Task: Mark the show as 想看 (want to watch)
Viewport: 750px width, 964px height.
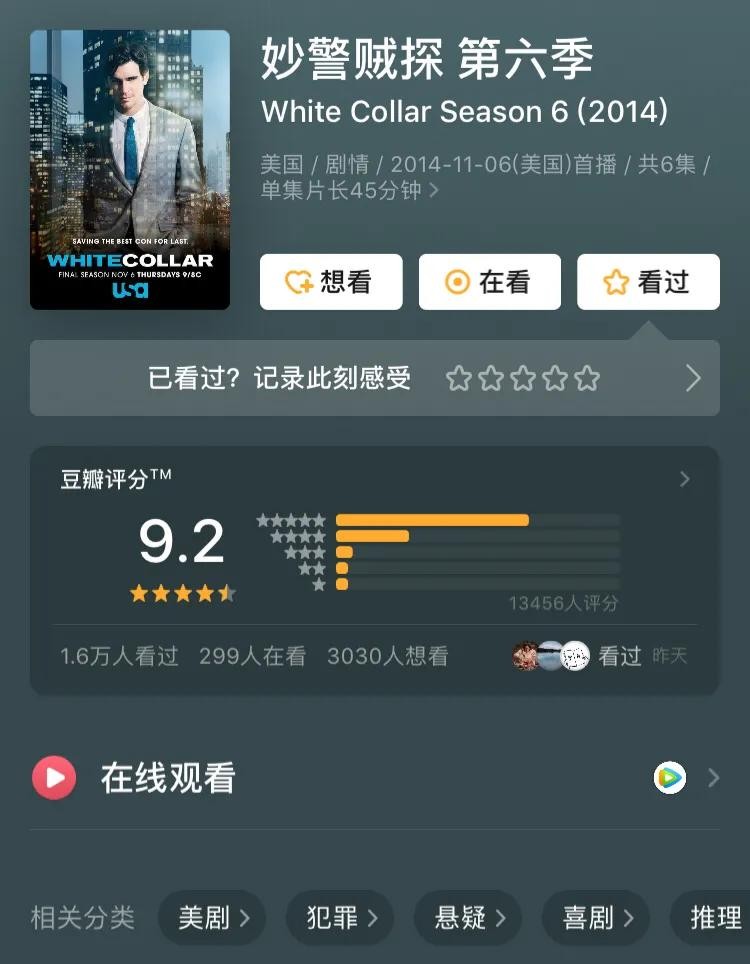Action: coord(331,282)
